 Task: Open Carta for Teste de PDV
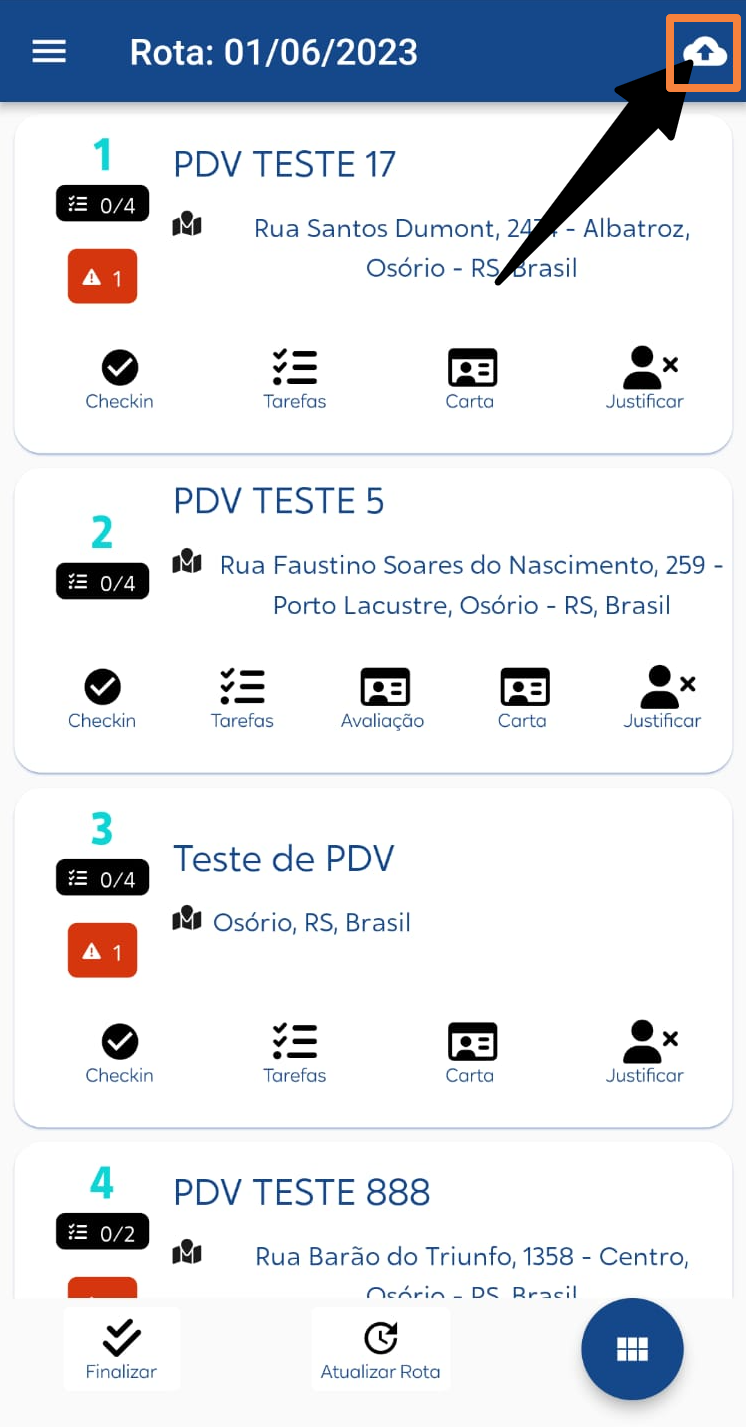pyautogui.click(x=471, y=1054)
